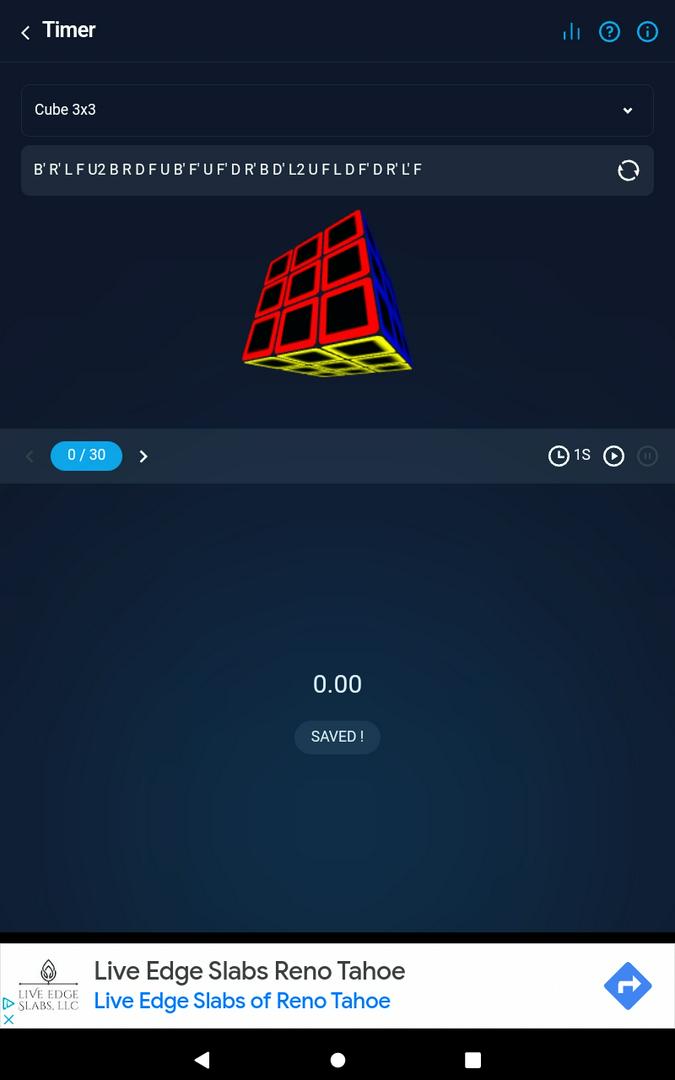Go to the Android home screen
675x1080 pixels.
[338, 1059]
